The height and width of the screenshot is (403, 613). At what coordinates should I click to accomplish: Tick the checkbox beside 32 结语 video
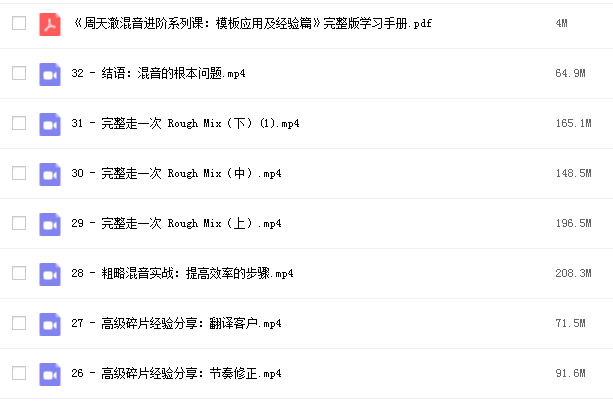click(x=19, y=73)
